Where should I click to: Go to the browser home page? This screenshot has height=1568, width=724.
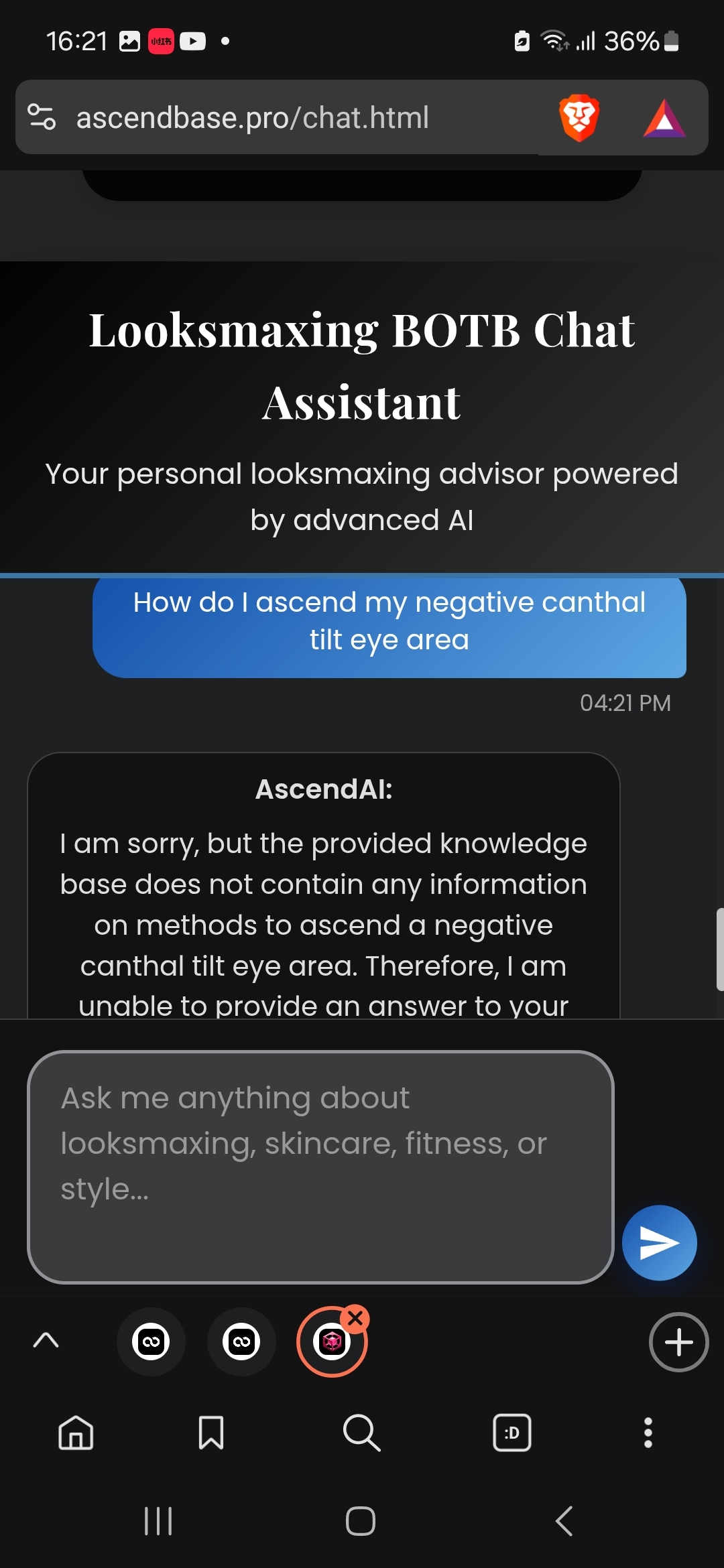(76, 1433)
